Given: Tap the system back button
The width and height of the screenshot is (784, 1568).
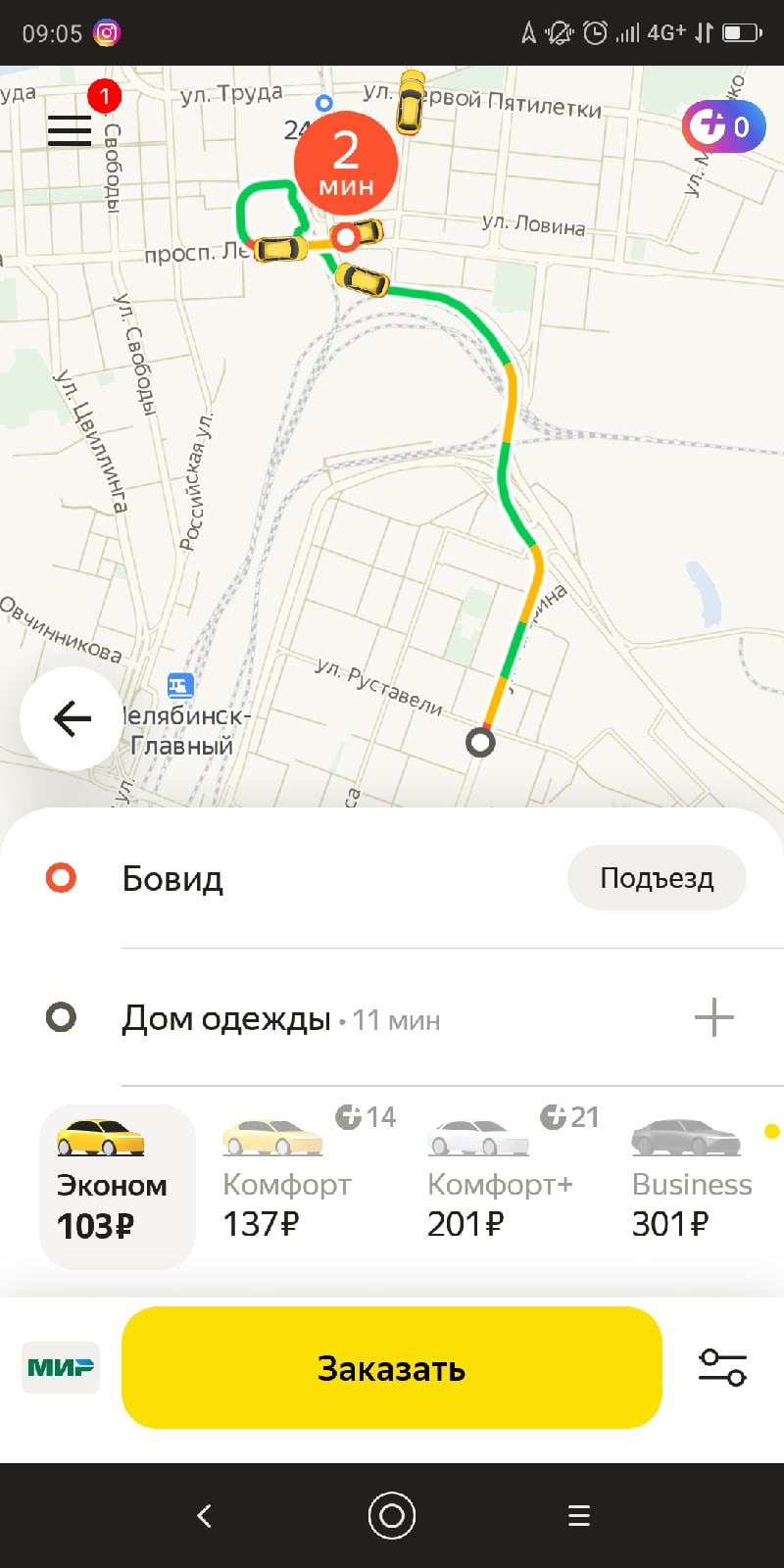Looking at the screenshot, I should (x=204, y=1516).
